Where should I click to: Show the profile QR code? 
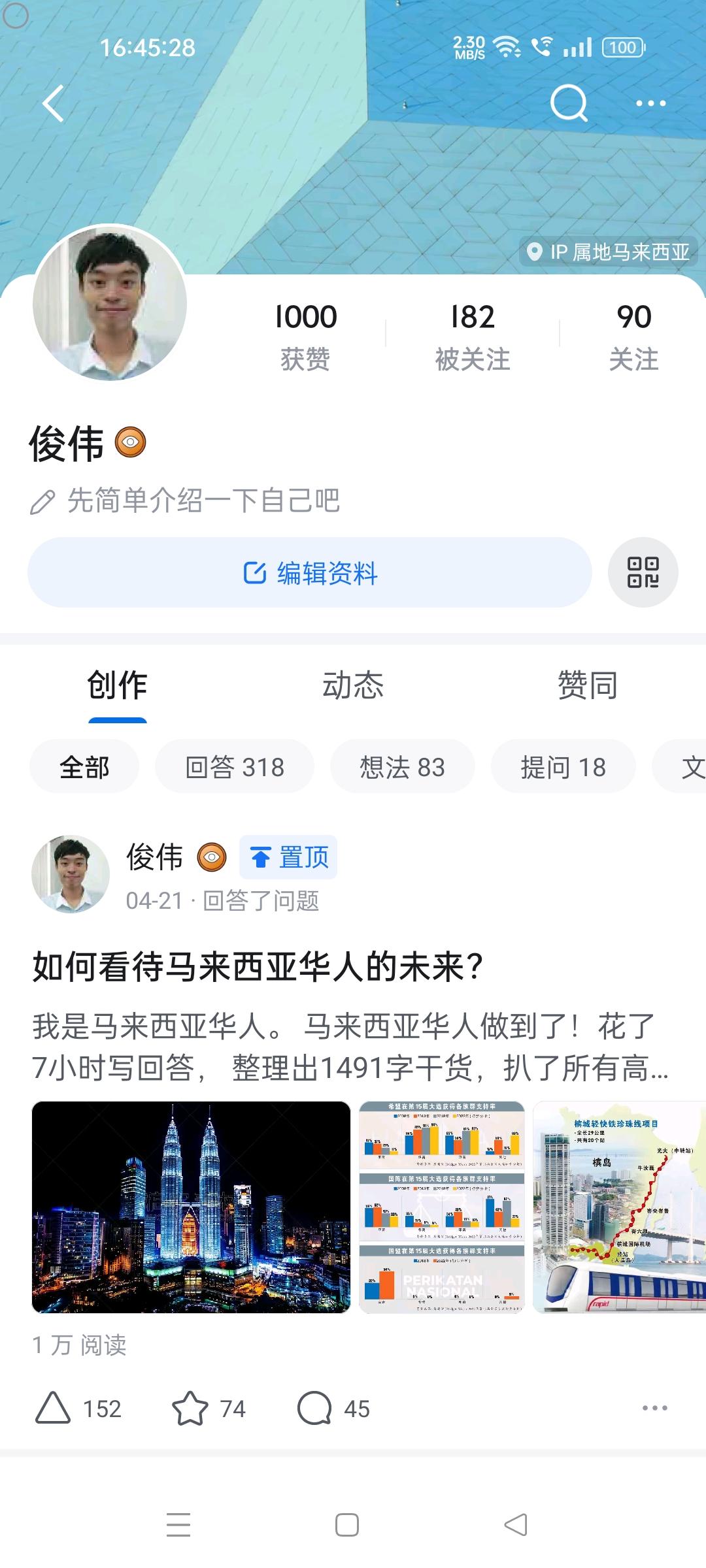point(643,573)
